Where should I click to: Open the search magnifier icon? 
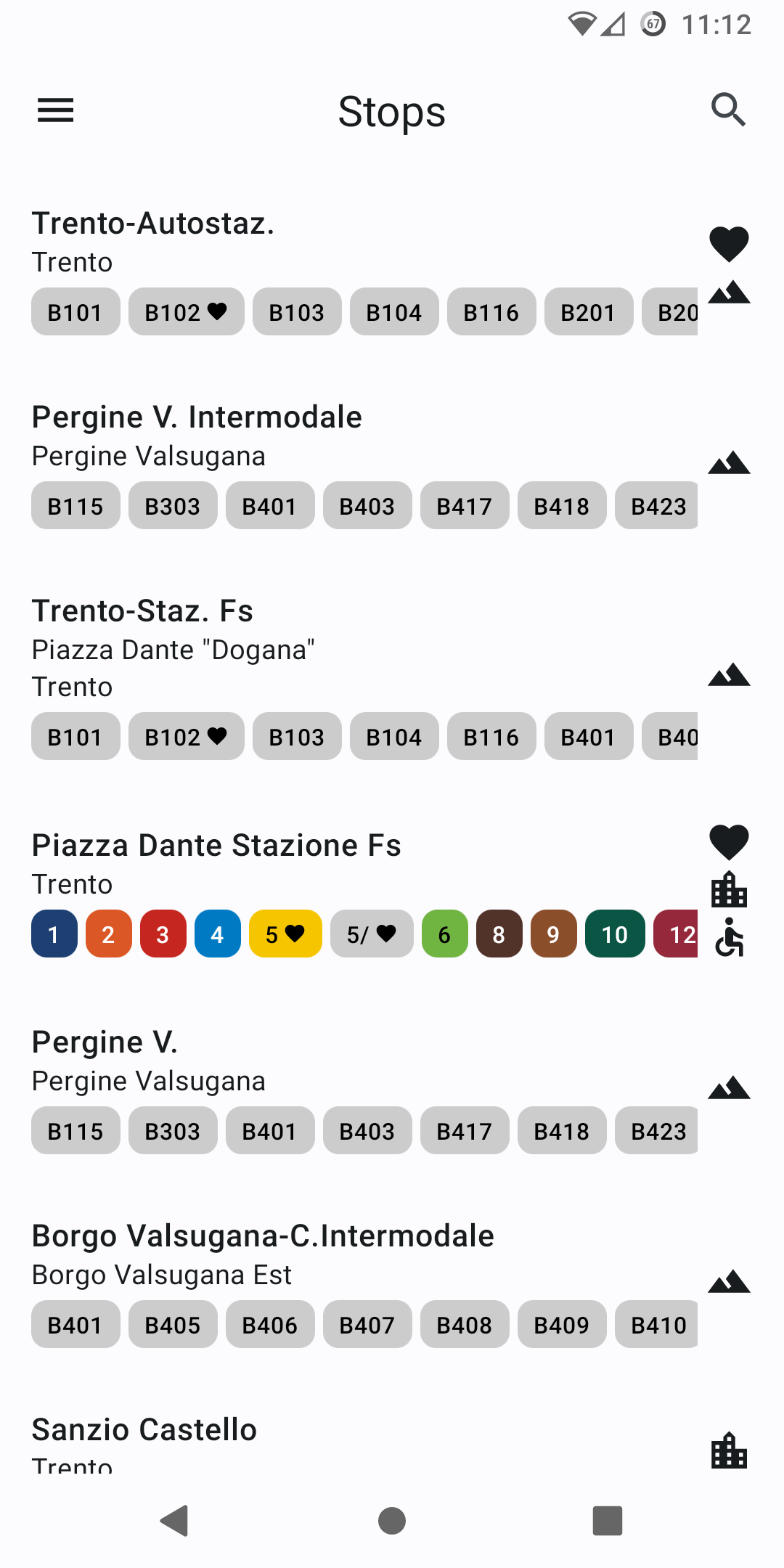coord(728,110)
